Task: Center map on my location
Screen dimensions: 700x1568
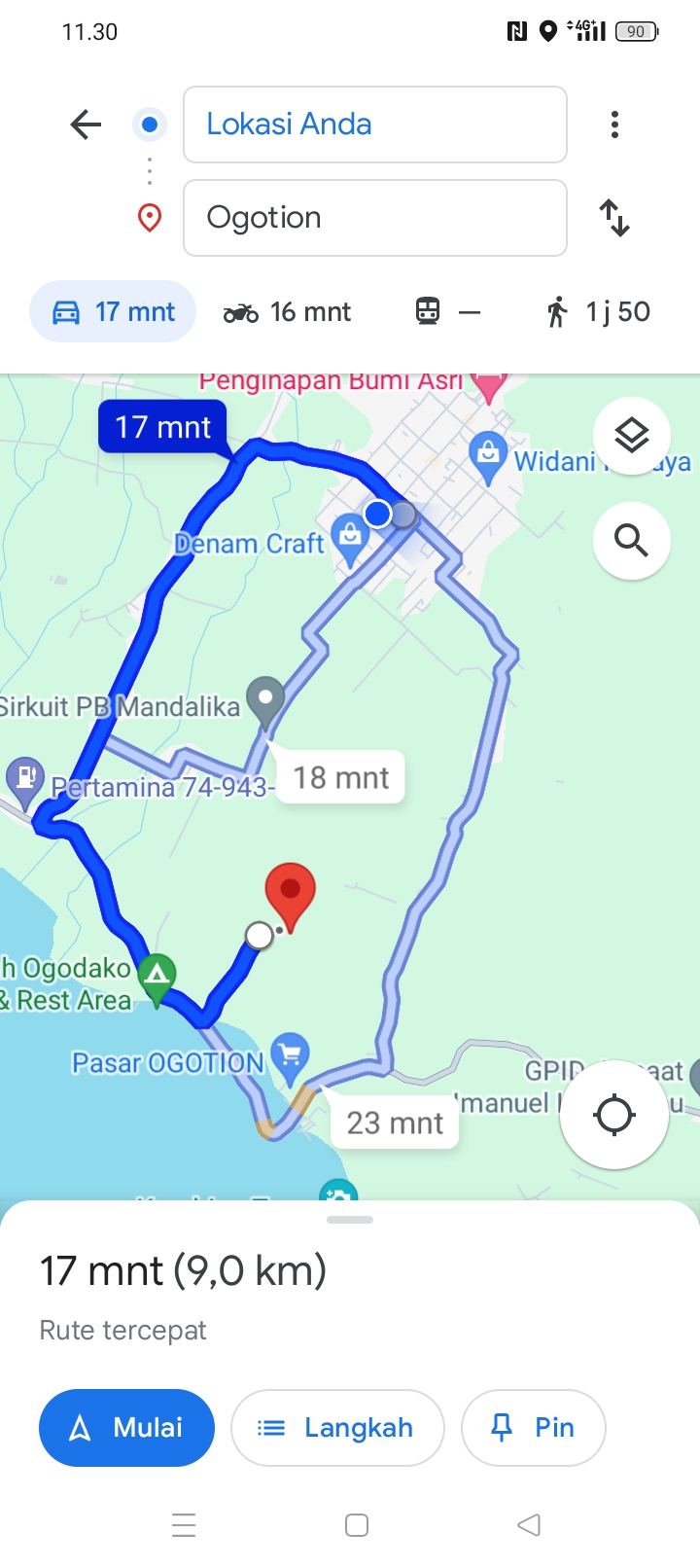Action: click(614, 1115)
